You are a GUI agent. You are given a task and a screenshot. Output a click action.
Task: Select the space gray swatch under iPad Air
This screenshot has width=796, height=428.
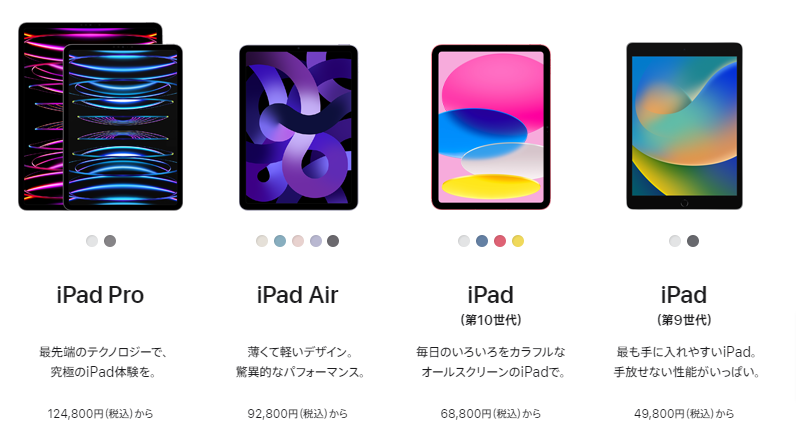(x=333, y=241)
